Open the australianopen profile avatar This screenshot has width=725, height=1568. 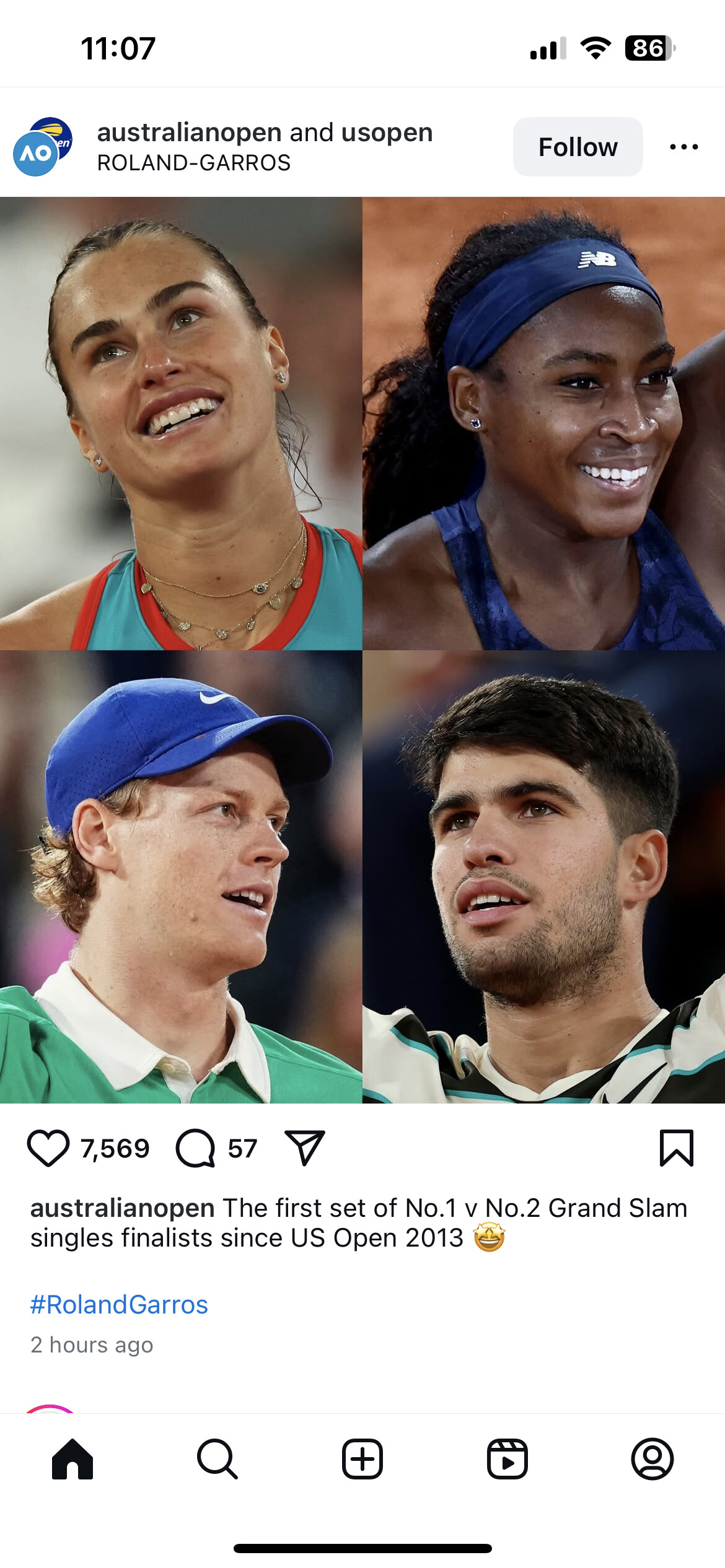point(42,147)
